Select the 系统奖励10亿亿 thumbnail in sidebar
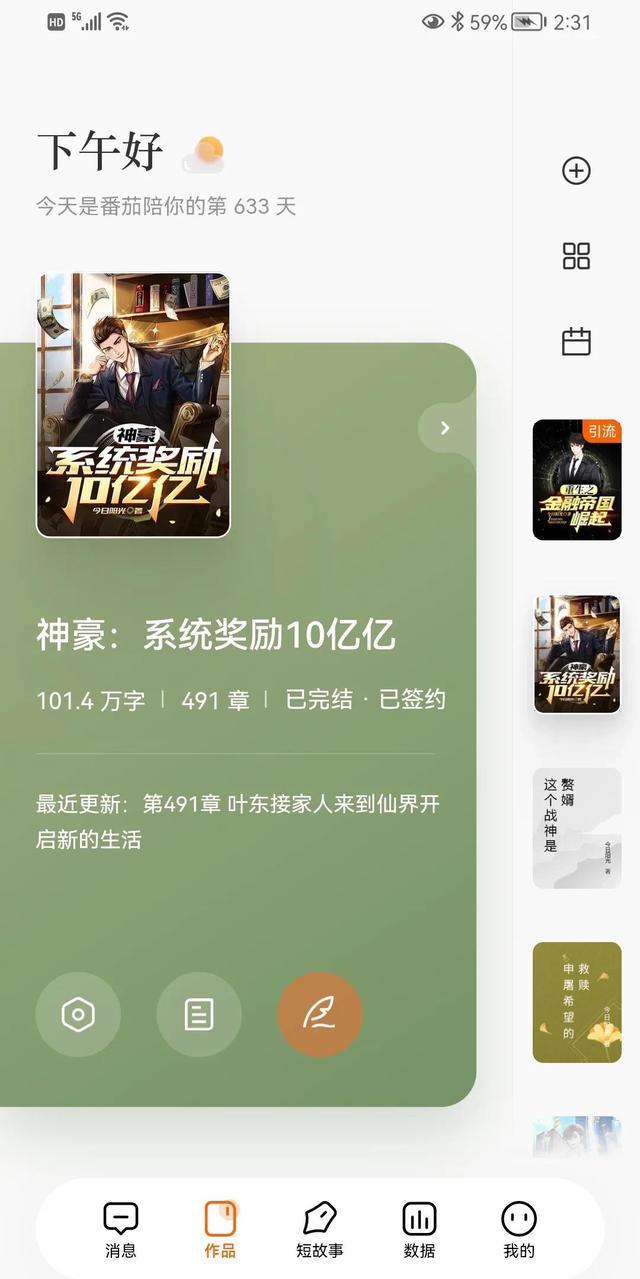This screenshot has width=640, height=1279. point(576,654)
